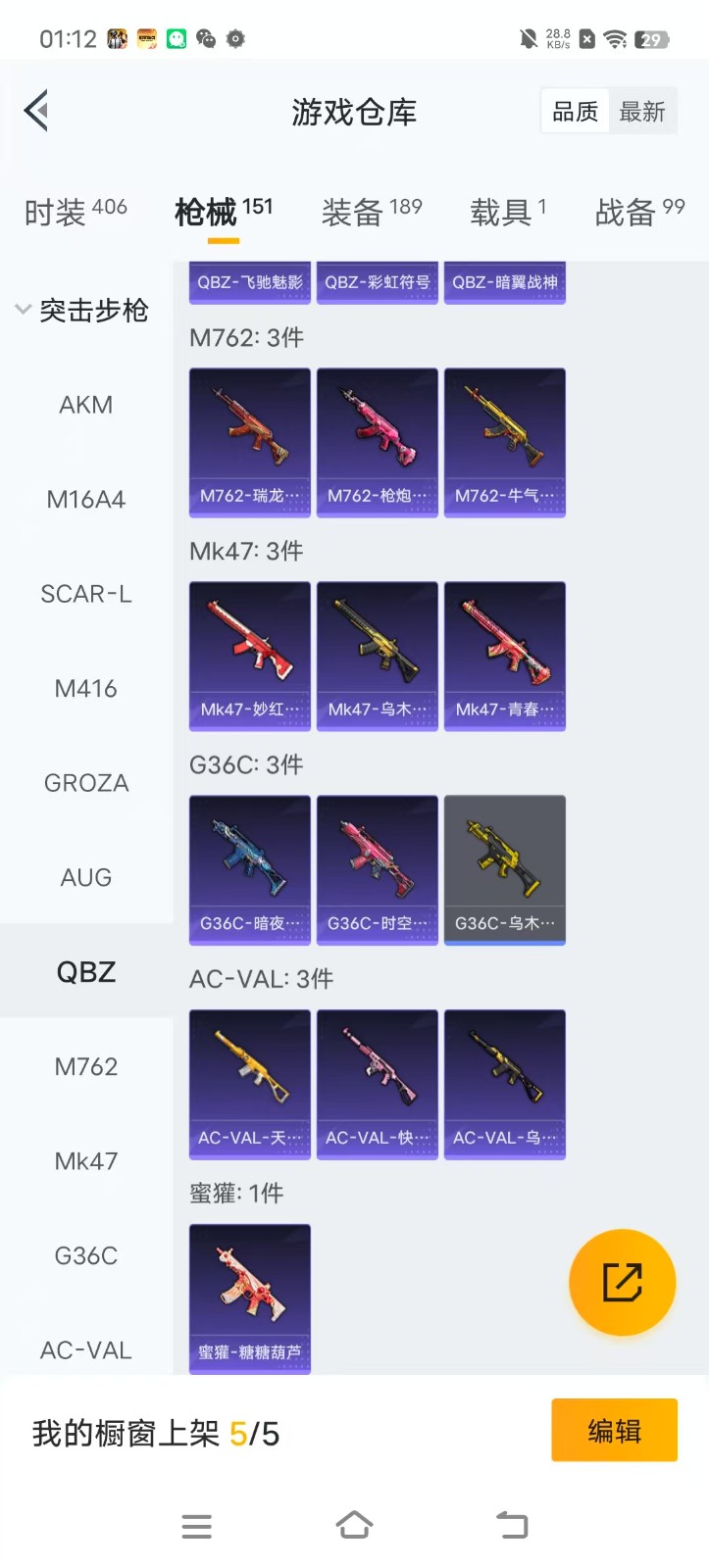Image resolution: width=709 pixels, height=1568 pixels.
Task: Open the Mk47-妙红 skin card
Action: pyautogui.click(x=250, y=656)
